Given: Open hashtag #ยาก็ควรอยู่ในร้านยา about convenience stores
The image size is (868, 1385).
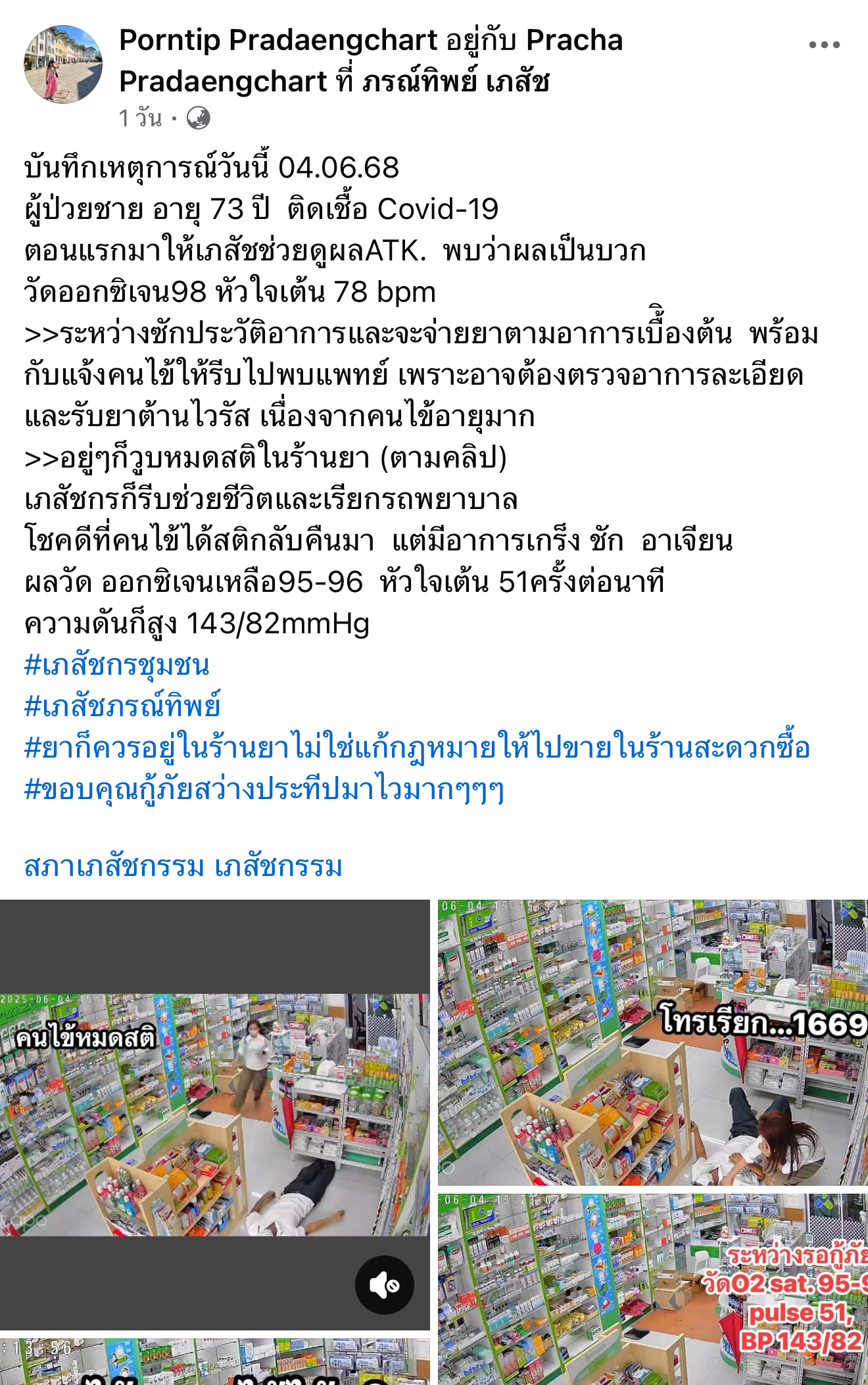Looking at the screenshot, I should [417, 748].
